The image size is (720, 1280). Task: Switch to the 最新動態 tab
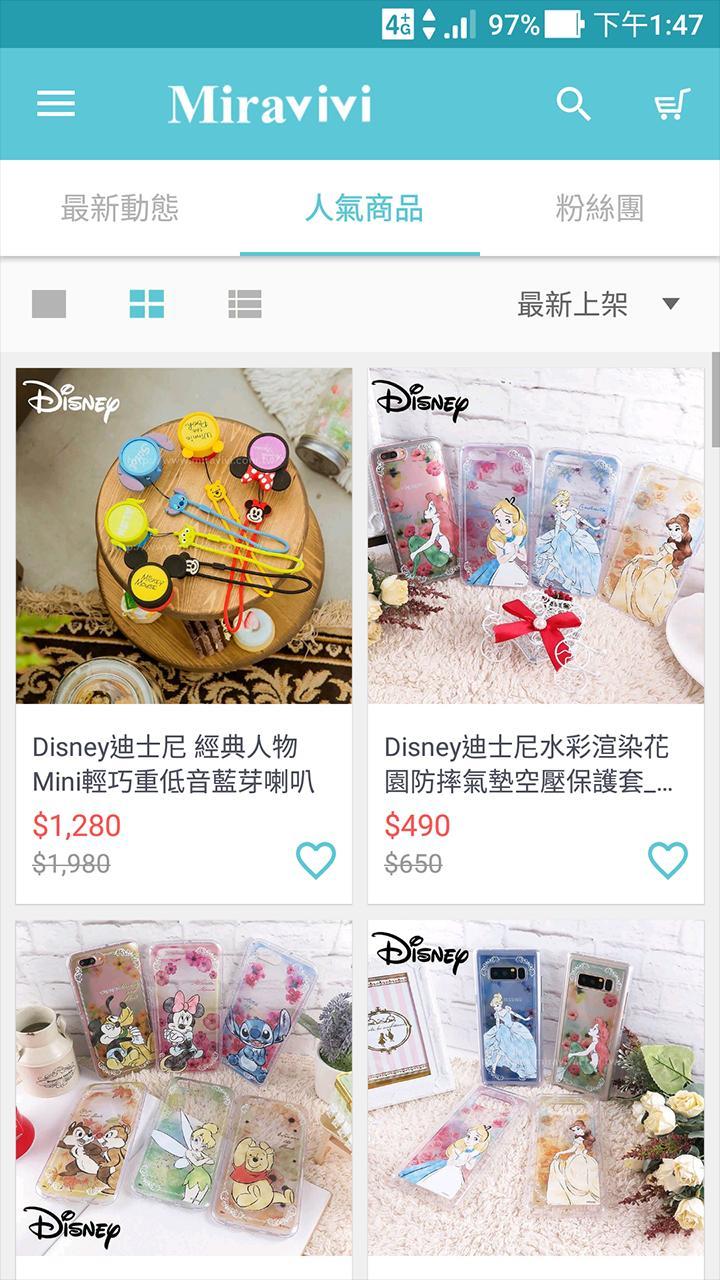pyautogui.click(x=120, y=208)
